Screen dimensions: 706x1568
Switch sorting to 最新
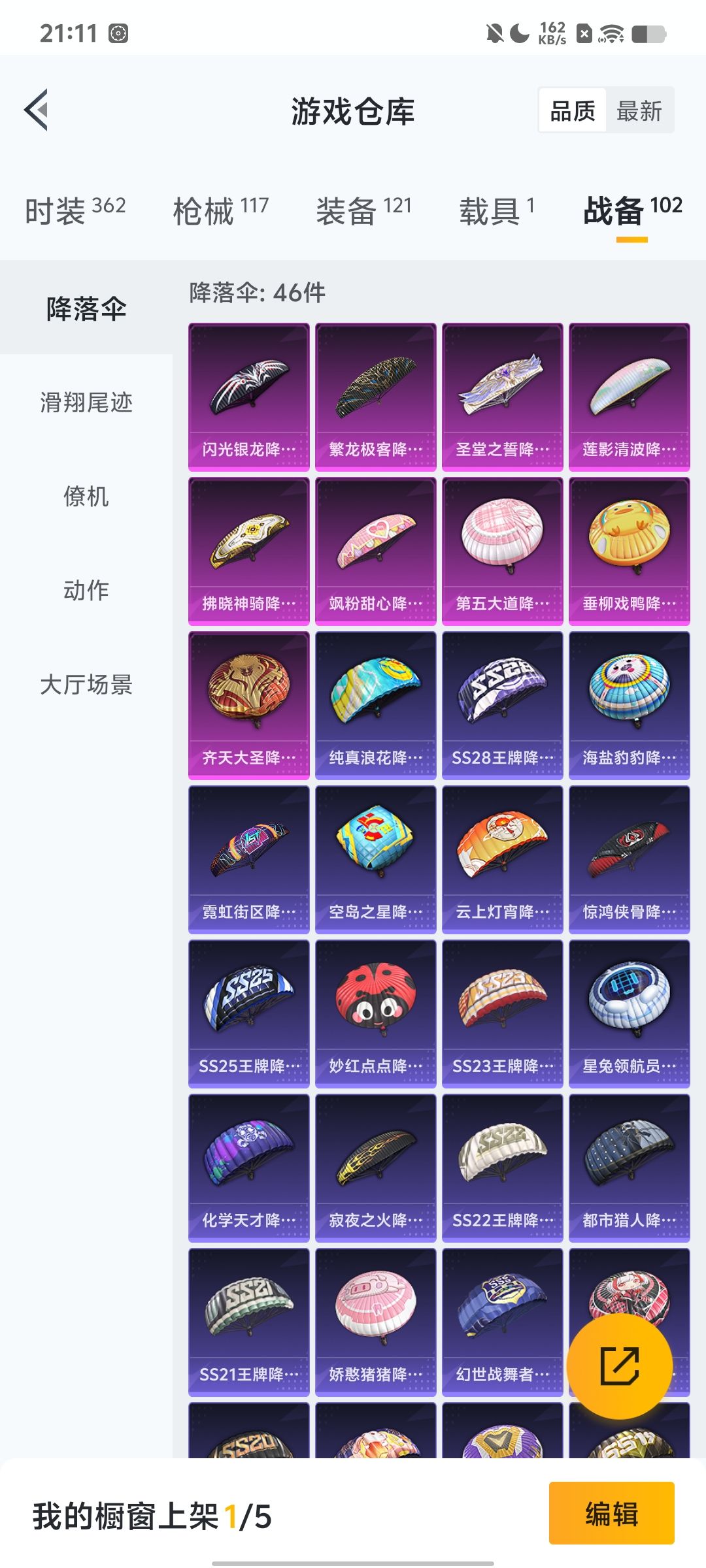pyautogui.click(x=638, y=110)
